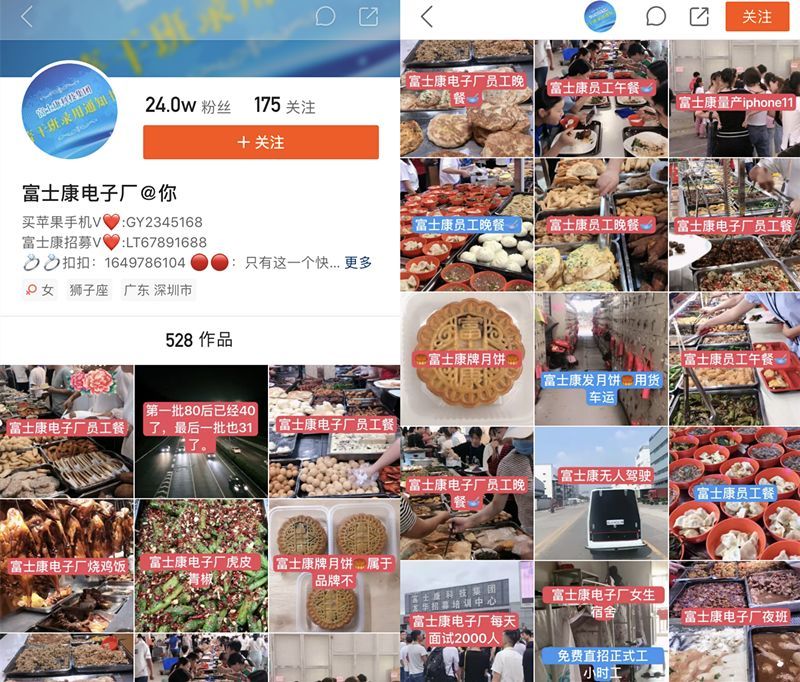
Task: Tap the wide orange + 关注 follow button
Action: (x=261, y=142)
